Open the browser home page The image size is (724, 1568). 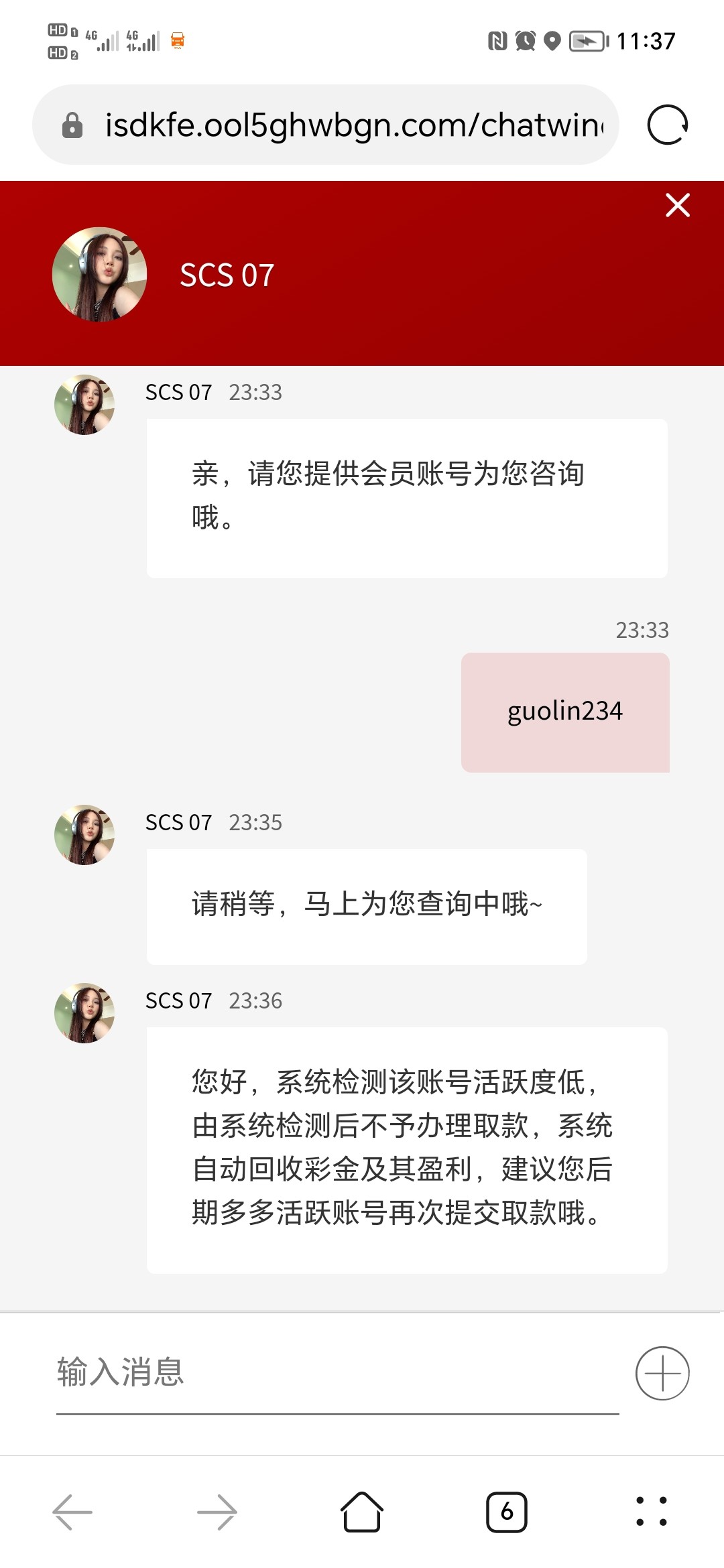[362, 1512]
